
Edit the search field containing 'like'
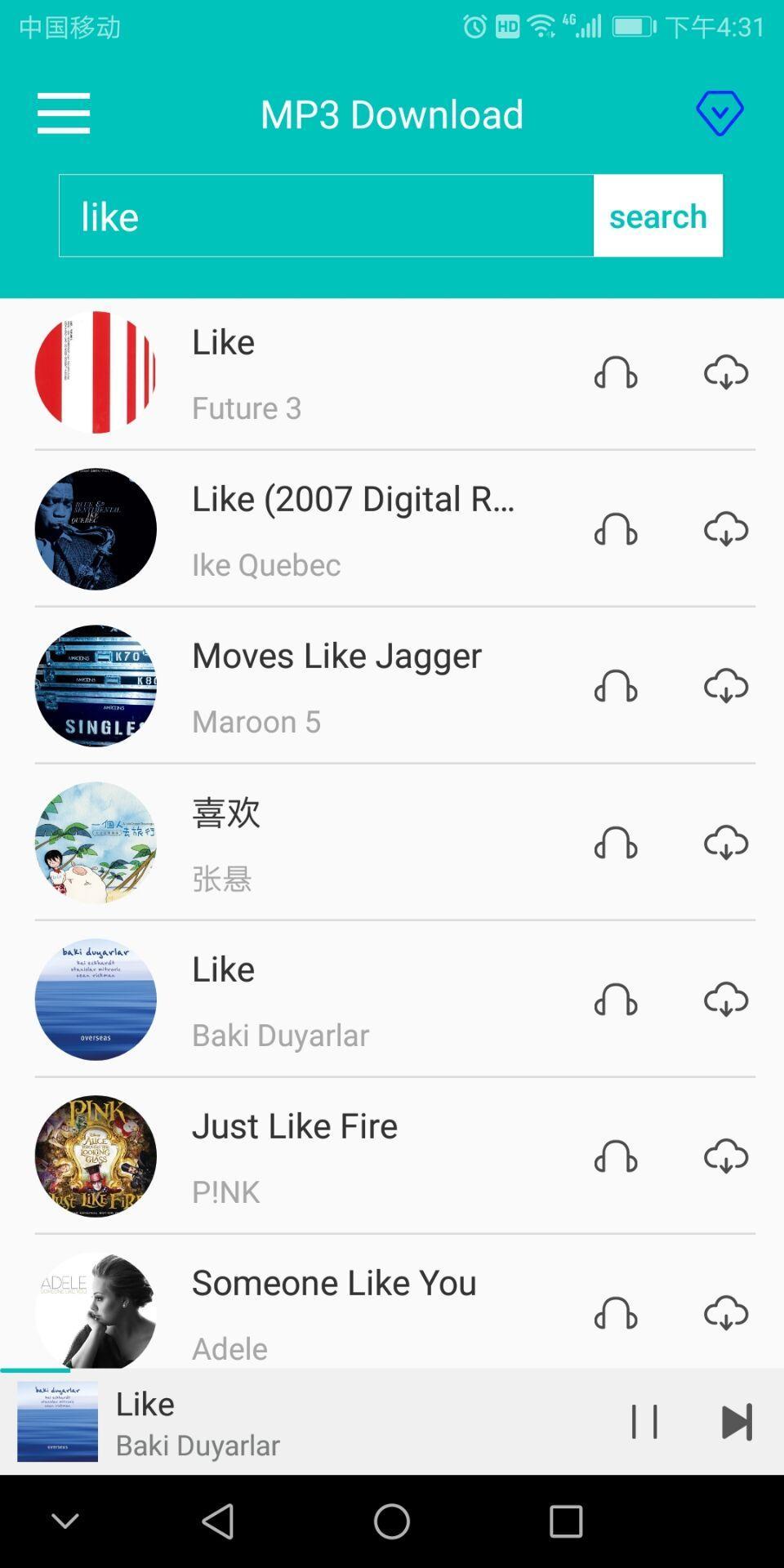pos(327,216)
